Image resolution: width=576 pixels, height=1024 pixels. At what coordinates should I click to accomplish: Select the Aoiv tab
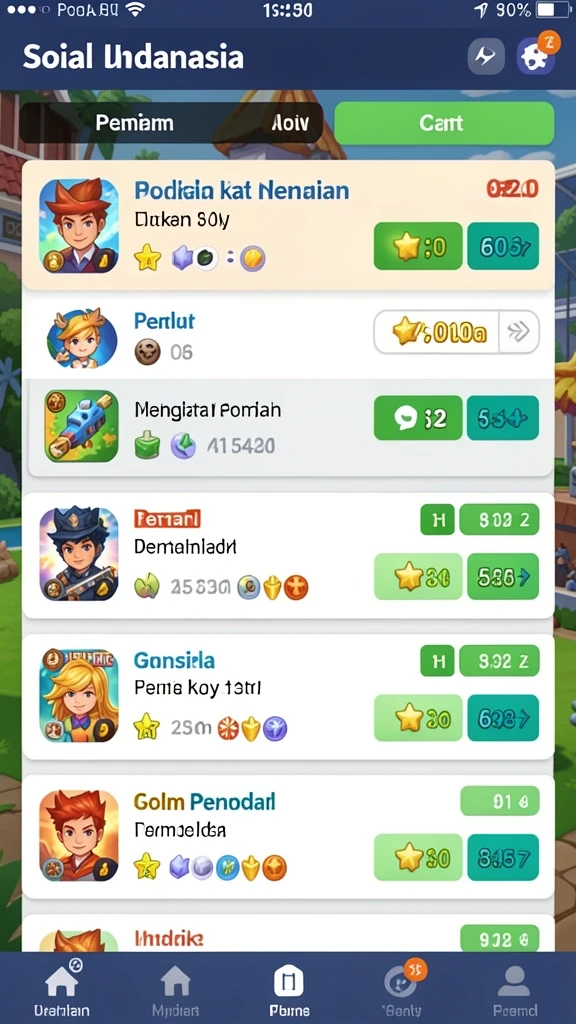click(x=289, y=123)
